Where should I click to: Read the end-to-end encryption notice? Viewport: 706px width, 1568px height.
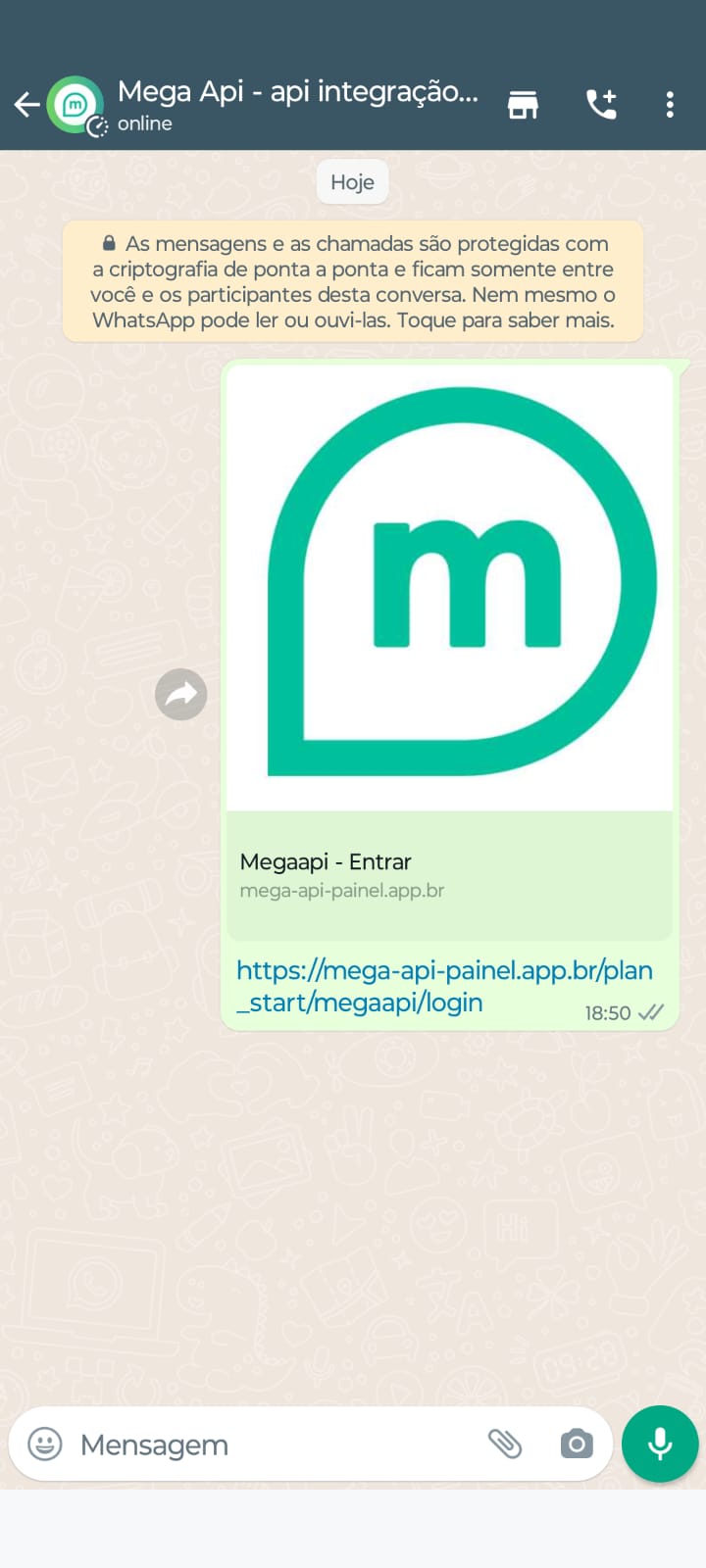coord(353,281)
